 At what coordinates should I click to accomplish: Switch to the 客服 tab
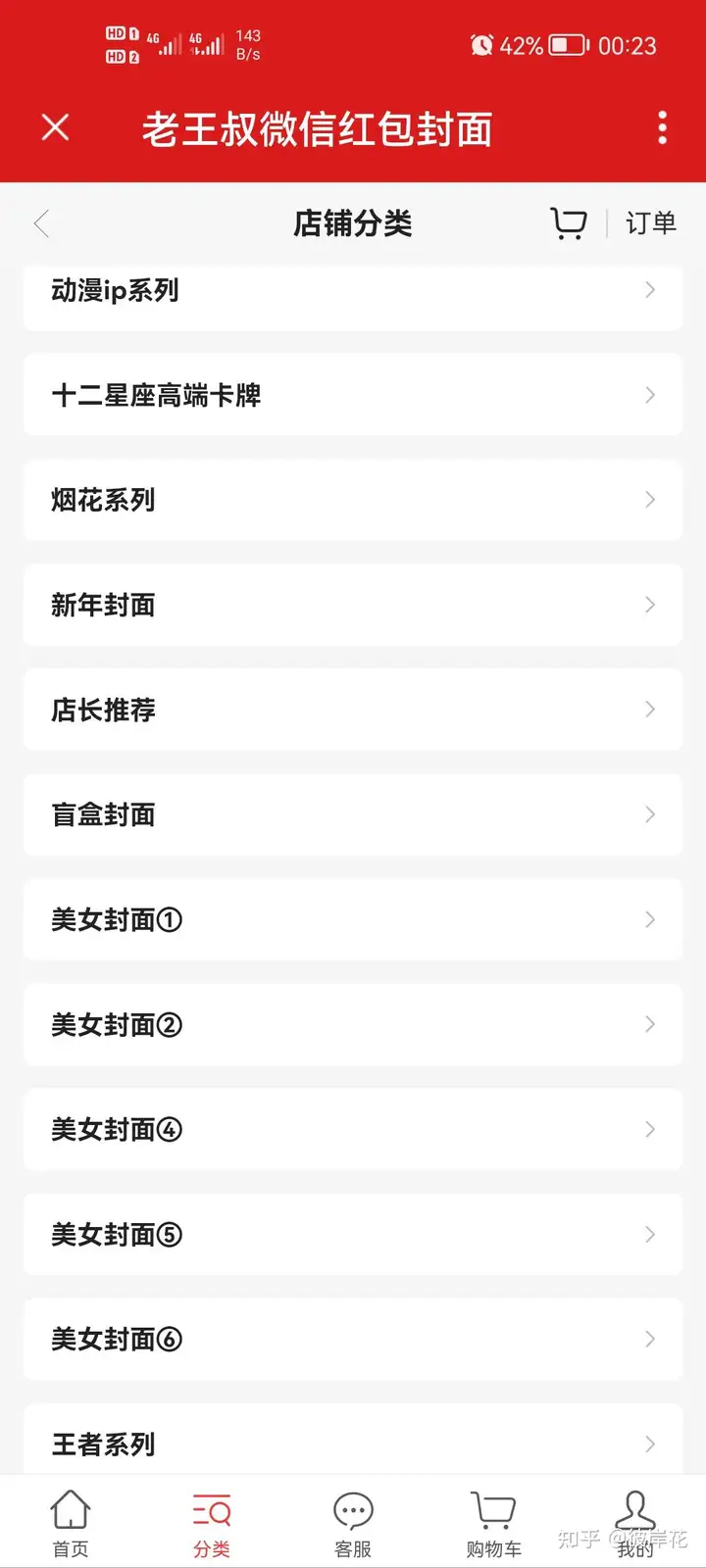pyautogui.click(x=353, y=1524)
